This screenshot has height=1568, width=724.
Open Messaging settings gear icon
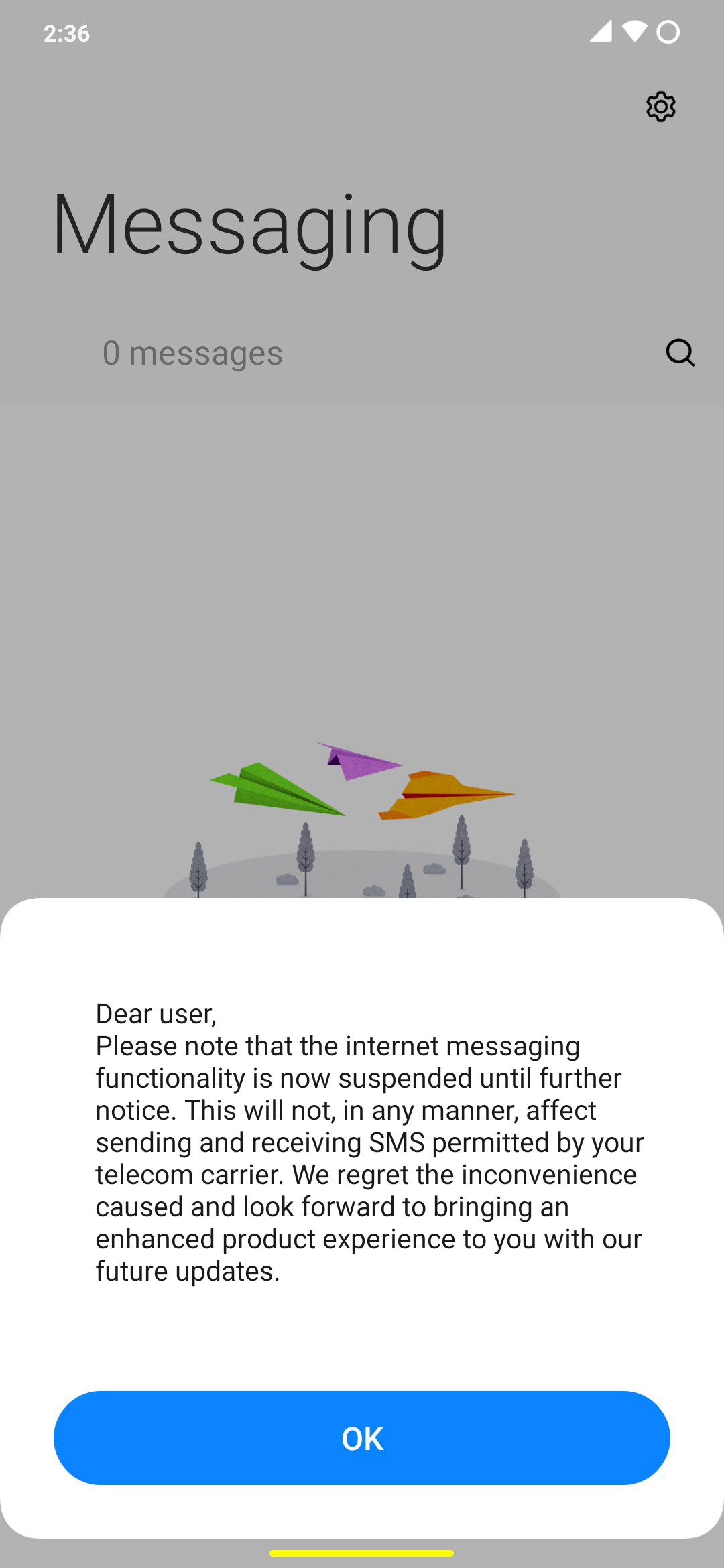click(660, 107)
